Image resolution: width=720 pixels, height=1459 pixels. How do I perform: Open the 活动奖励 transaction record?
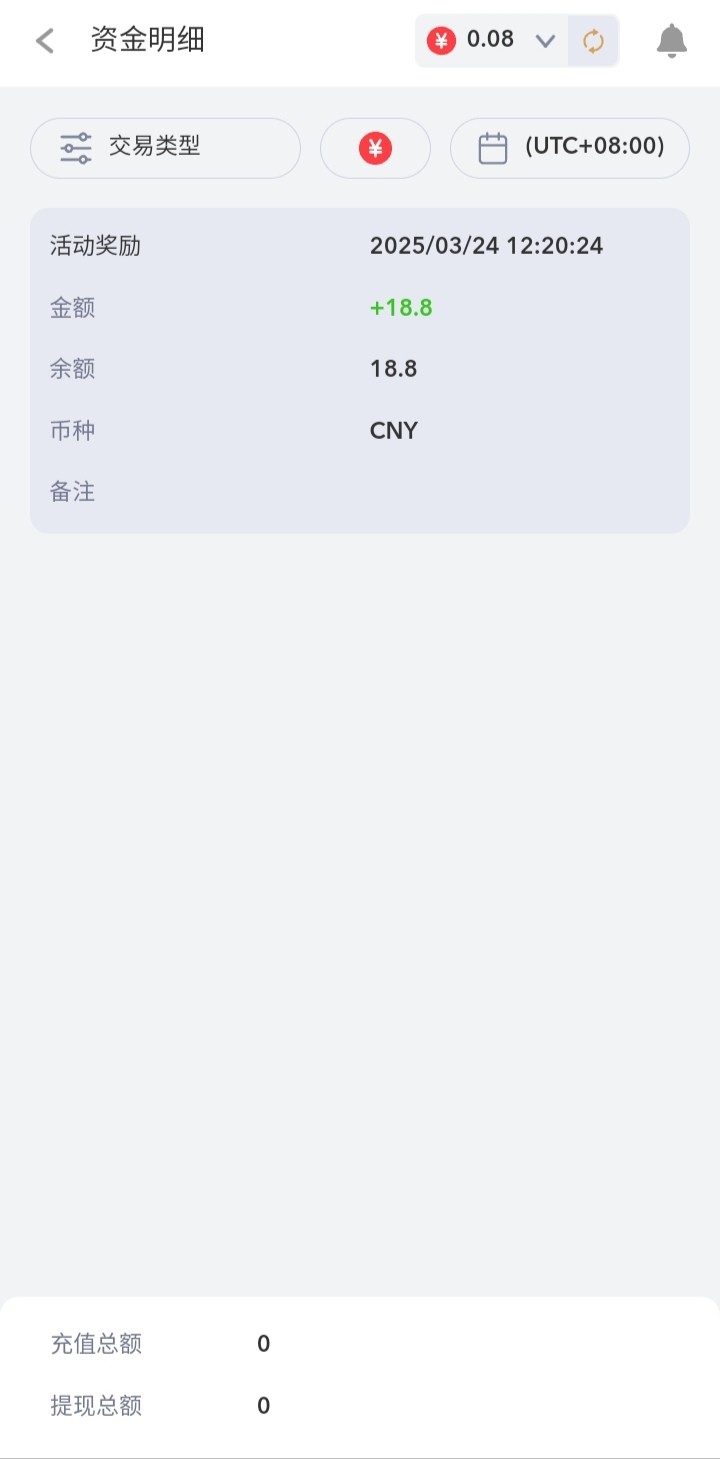coord(360,370)
